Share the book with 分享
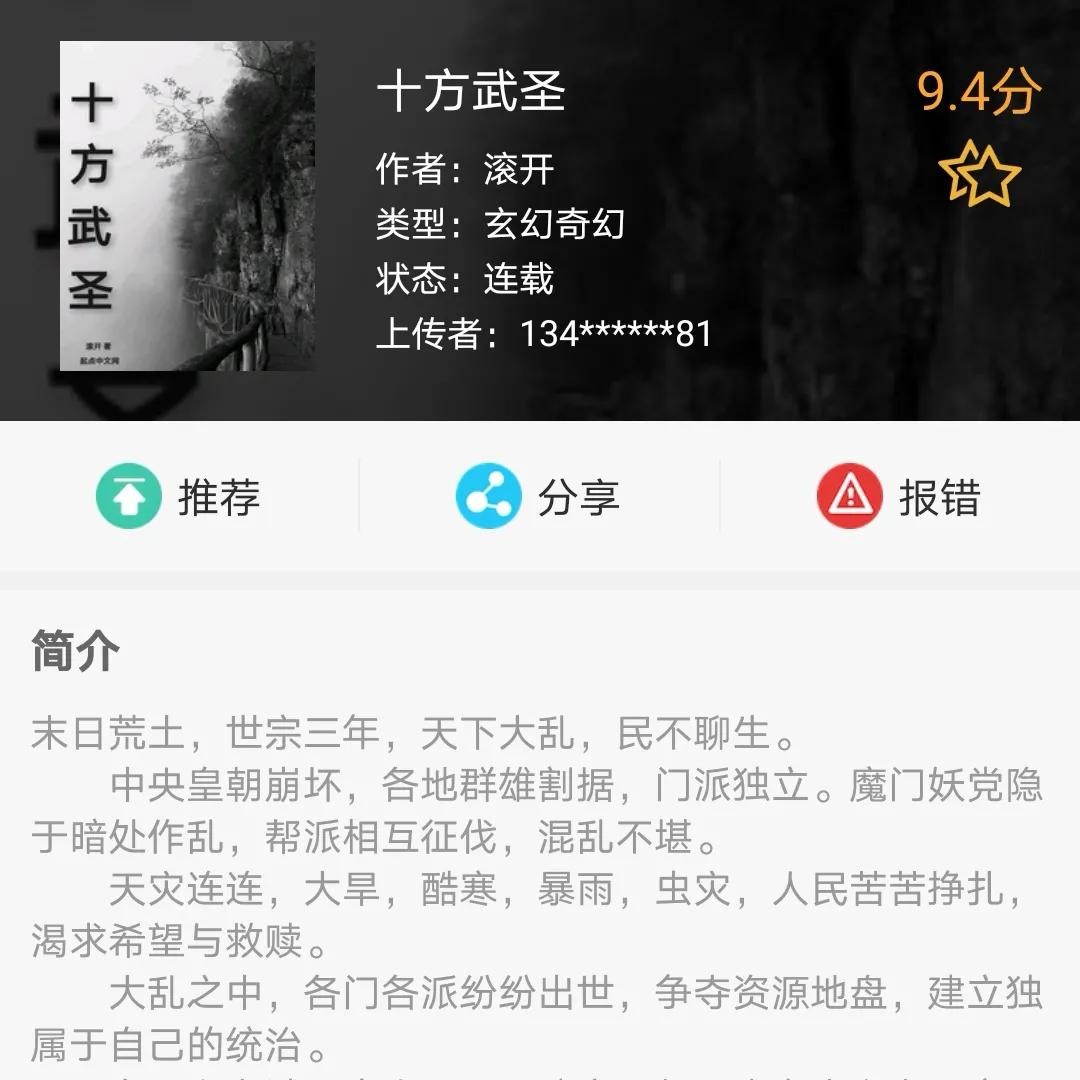This screenshot has height=1080, width=1080. [538, 496]
